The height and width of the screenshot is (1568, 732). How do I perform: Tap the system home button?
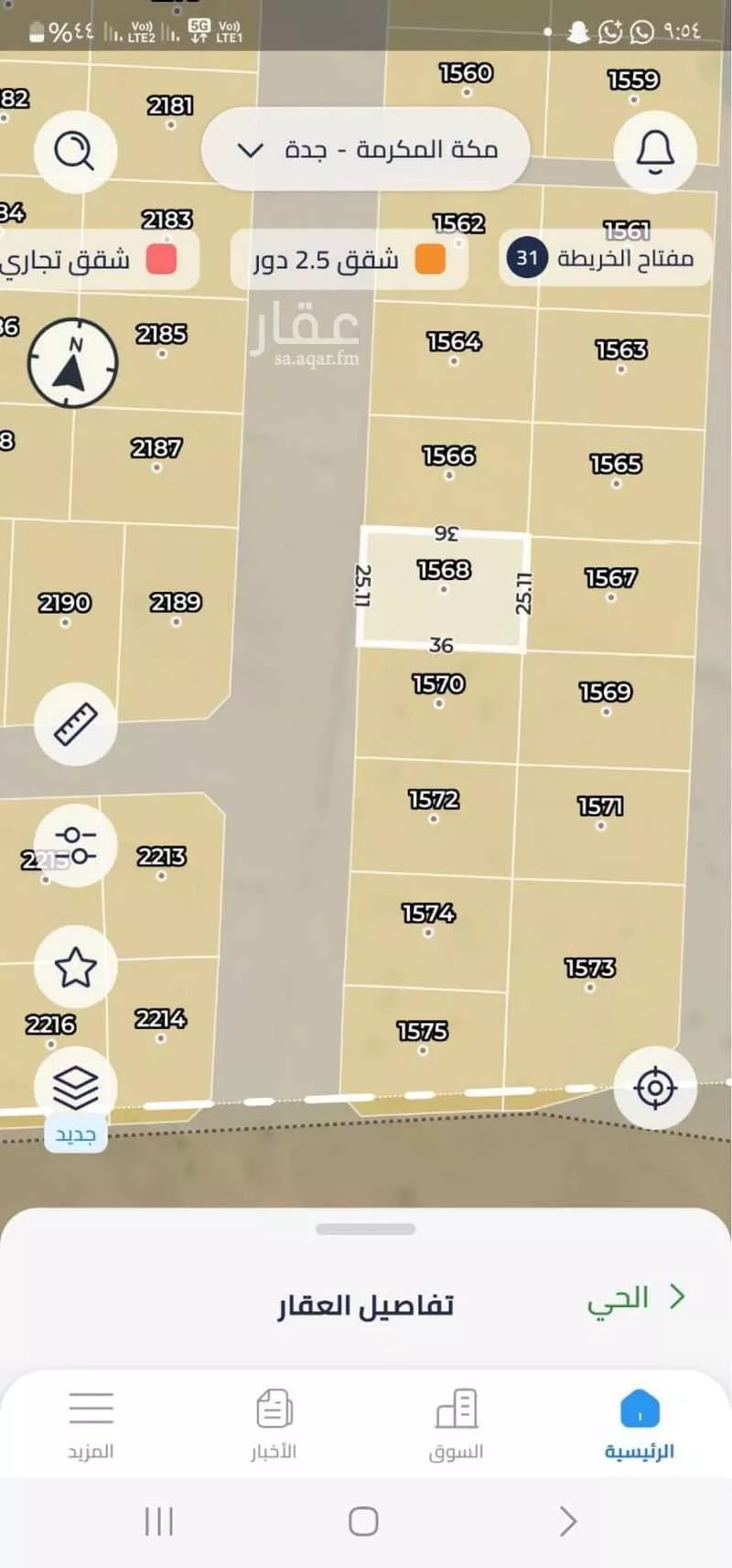pyautogui.click(x=363, y=1522)
